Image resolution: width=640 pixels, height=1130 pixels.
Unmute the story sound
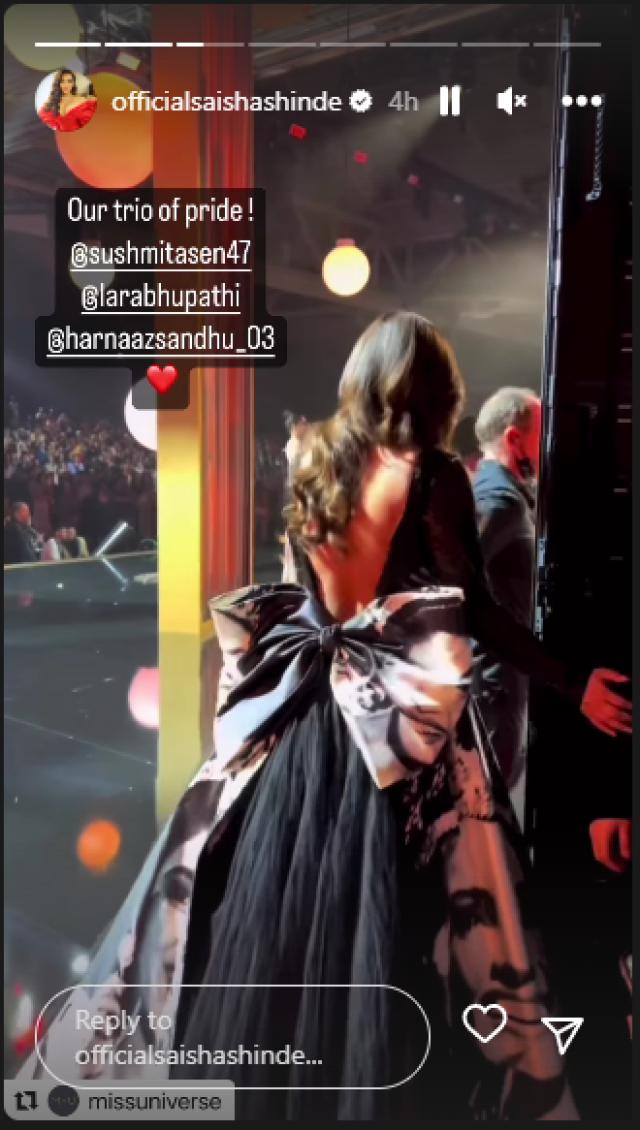tap(512, 102)
